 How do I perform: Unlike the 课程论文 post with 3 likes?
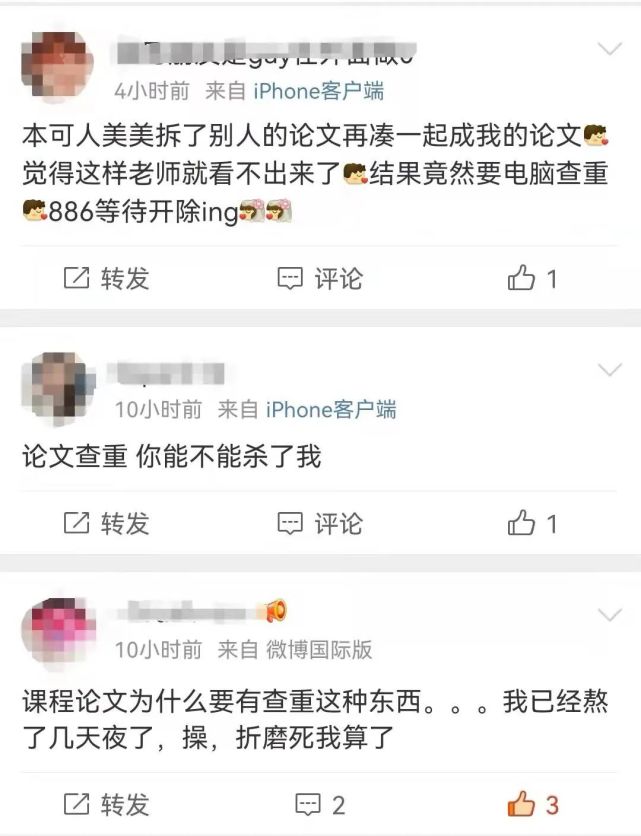coord(532,803)
